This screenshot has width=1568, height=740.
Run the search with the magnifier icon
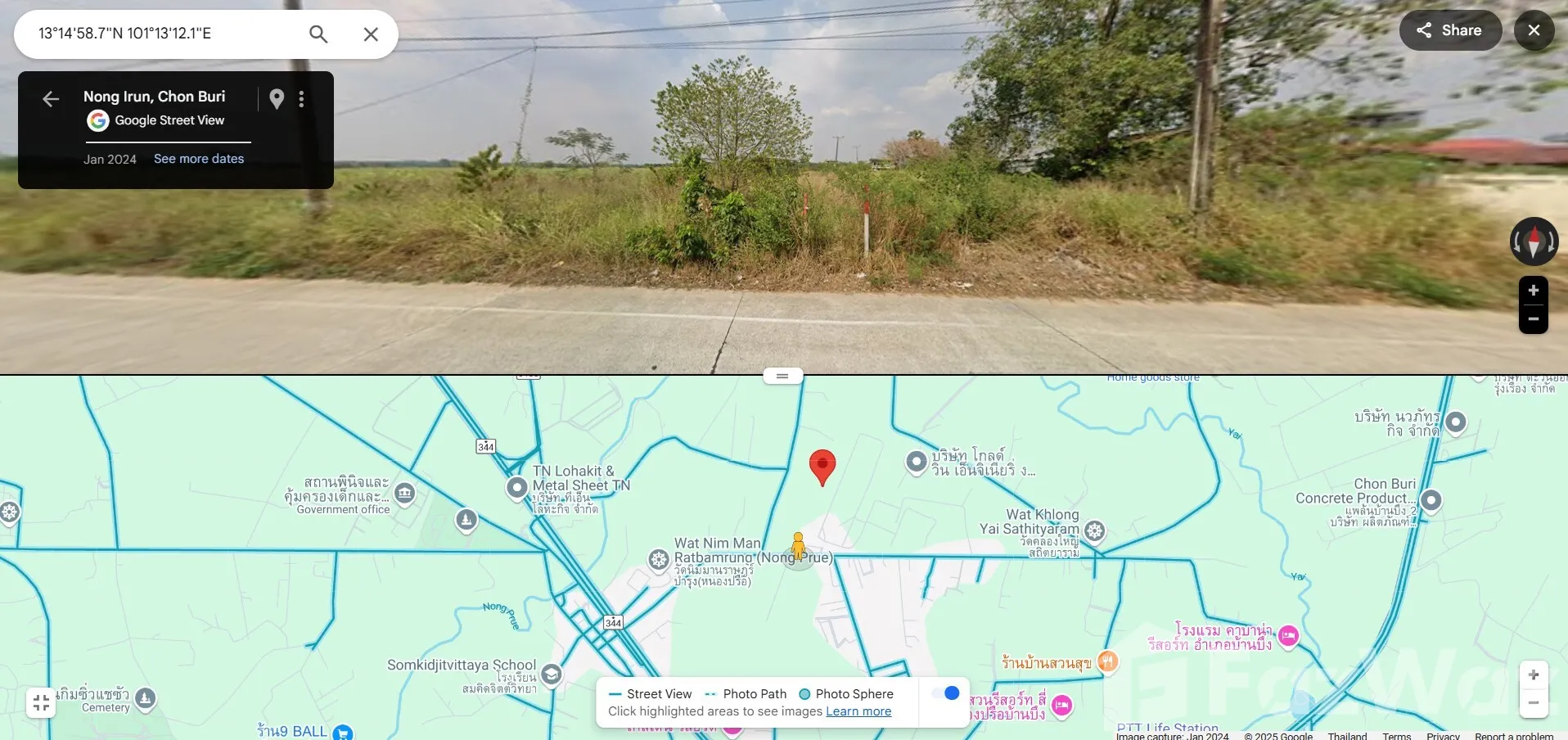(x=318, y=34)
